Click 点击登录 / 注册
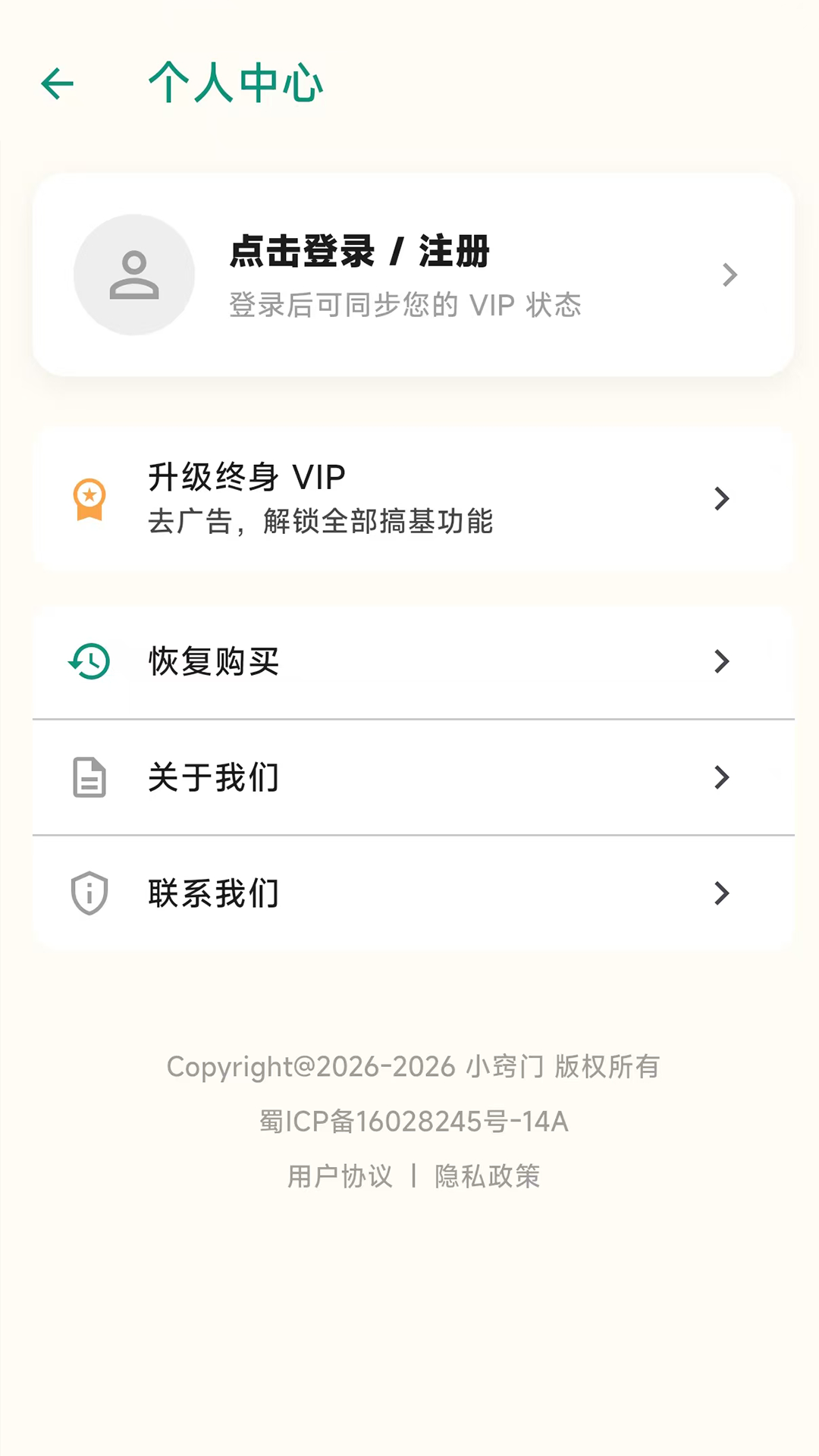 359,253
